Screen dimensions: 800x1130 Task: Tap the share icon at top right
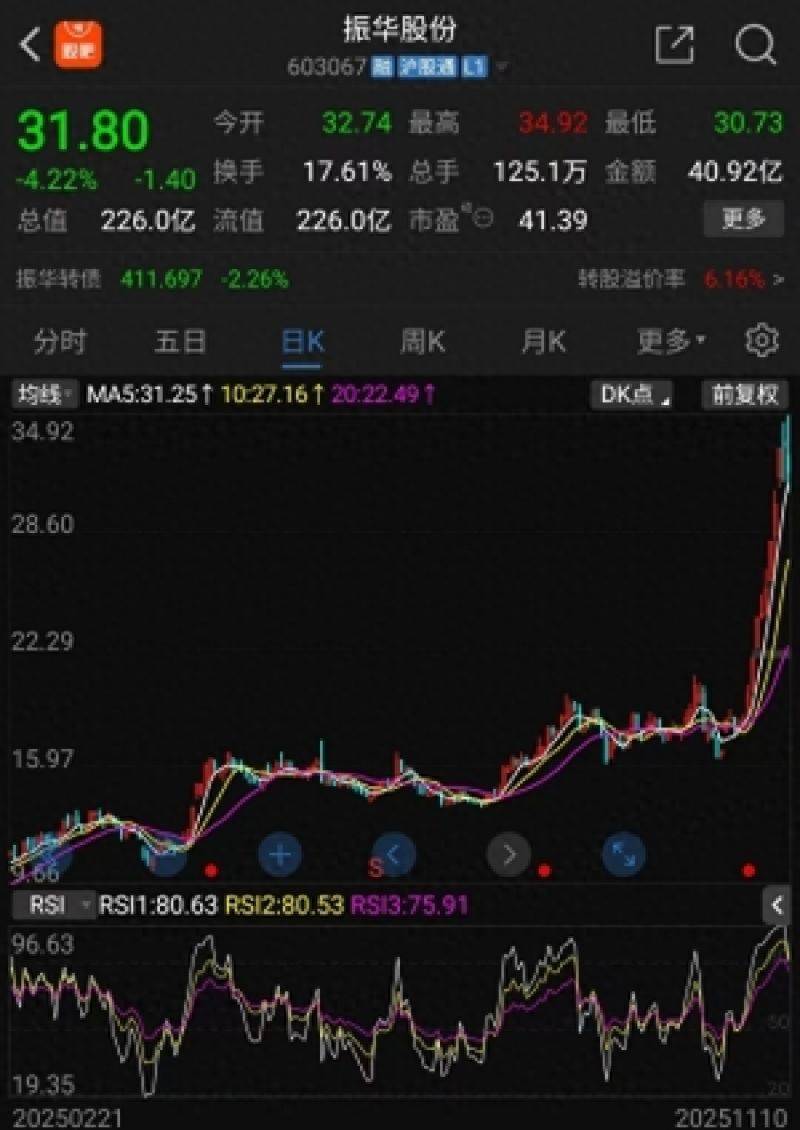(676, 44)
